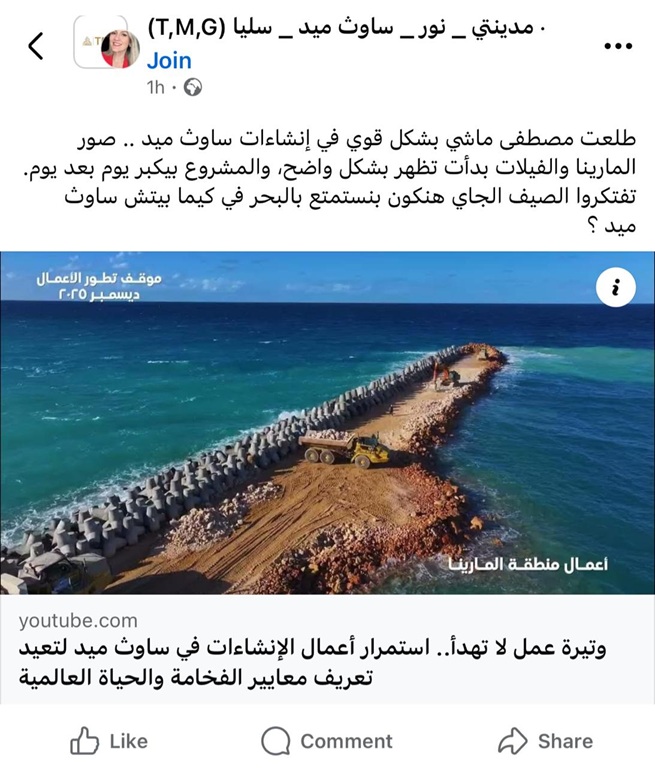The image size is (655, 768).
Task: Join the group via the Join link
Action: [169, 60]
